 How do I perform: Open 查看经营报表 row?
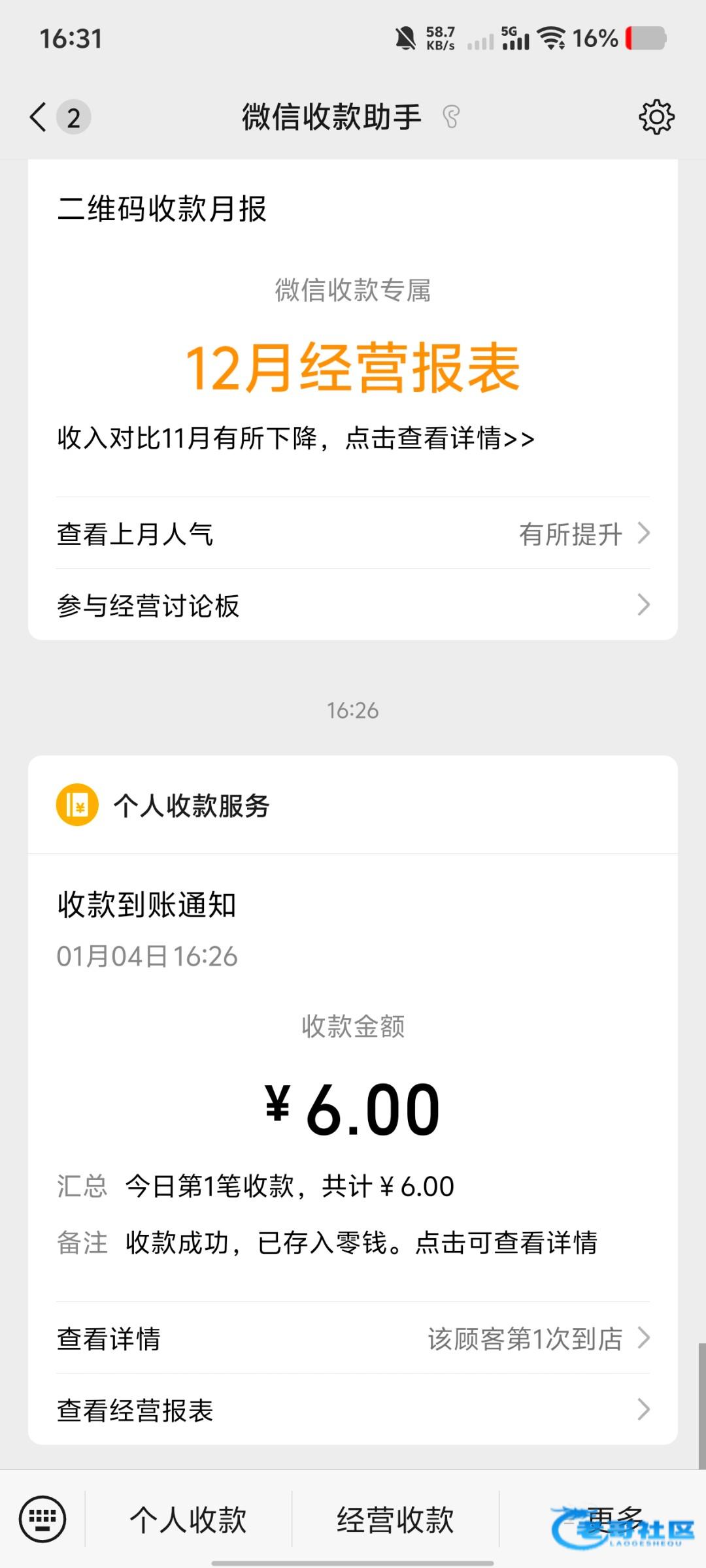click(x=353, y=1411)
